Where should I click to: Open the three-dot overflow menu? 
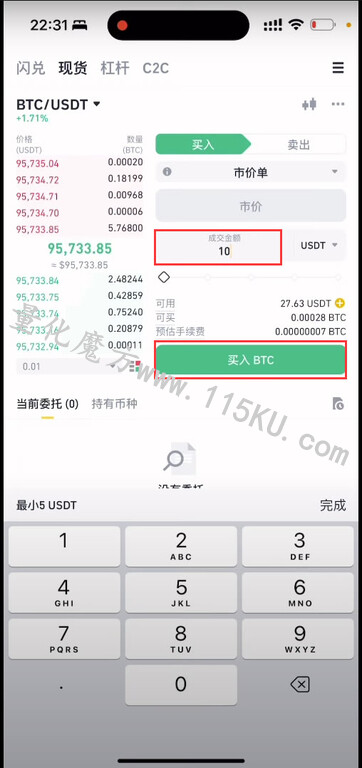(x=338, y=104)
